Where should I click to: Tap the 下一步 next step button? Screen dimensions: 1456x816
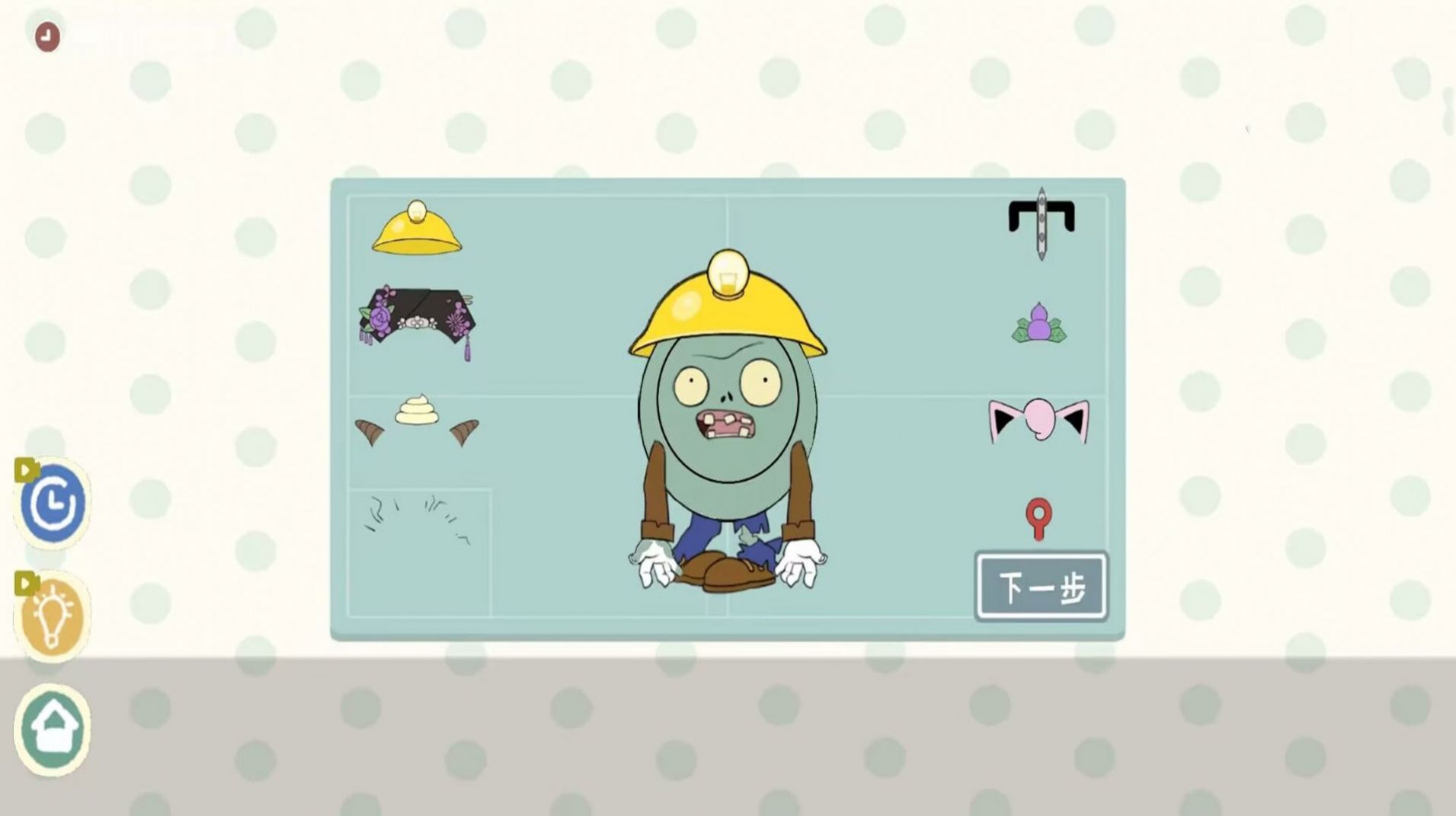tap(1041, 586)
